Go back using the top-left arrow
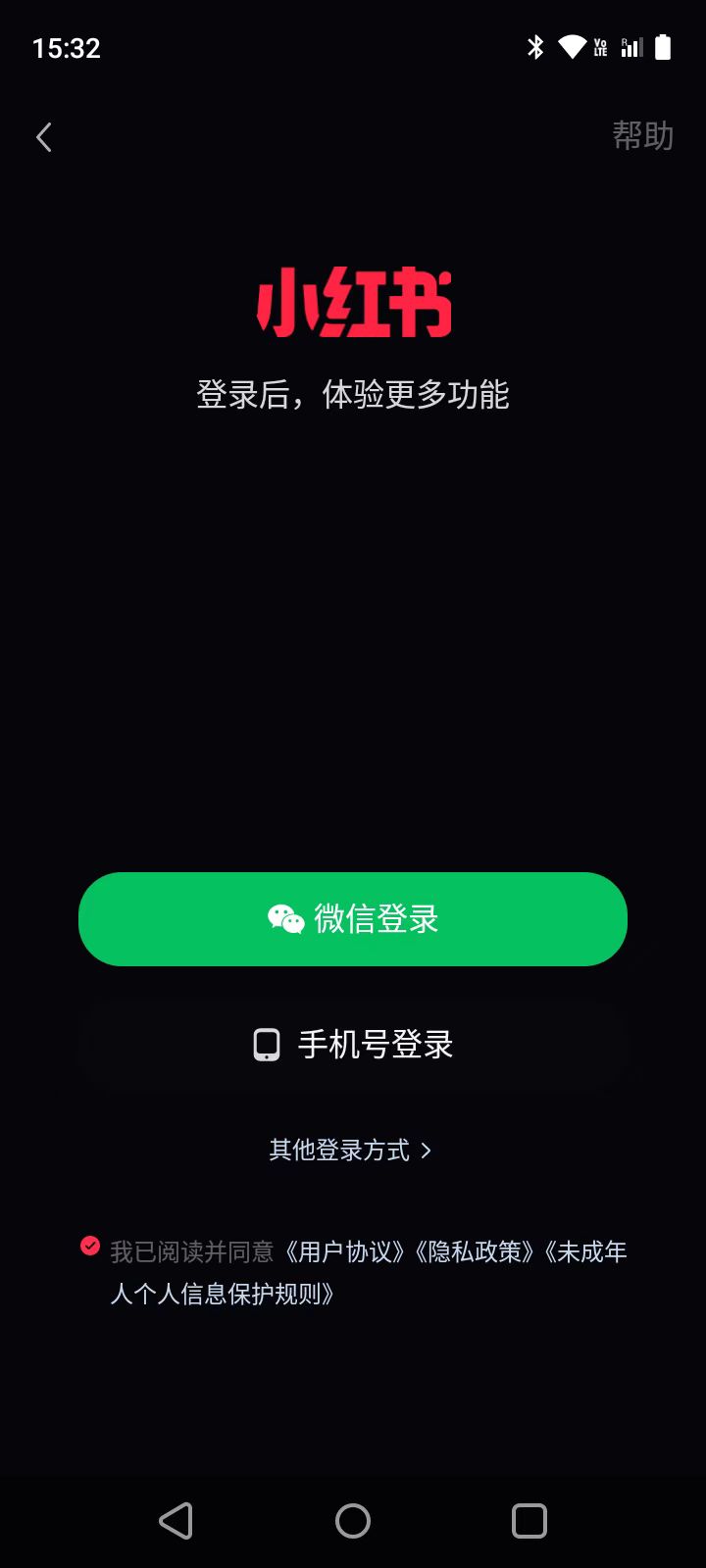 [x=44, y=137]
